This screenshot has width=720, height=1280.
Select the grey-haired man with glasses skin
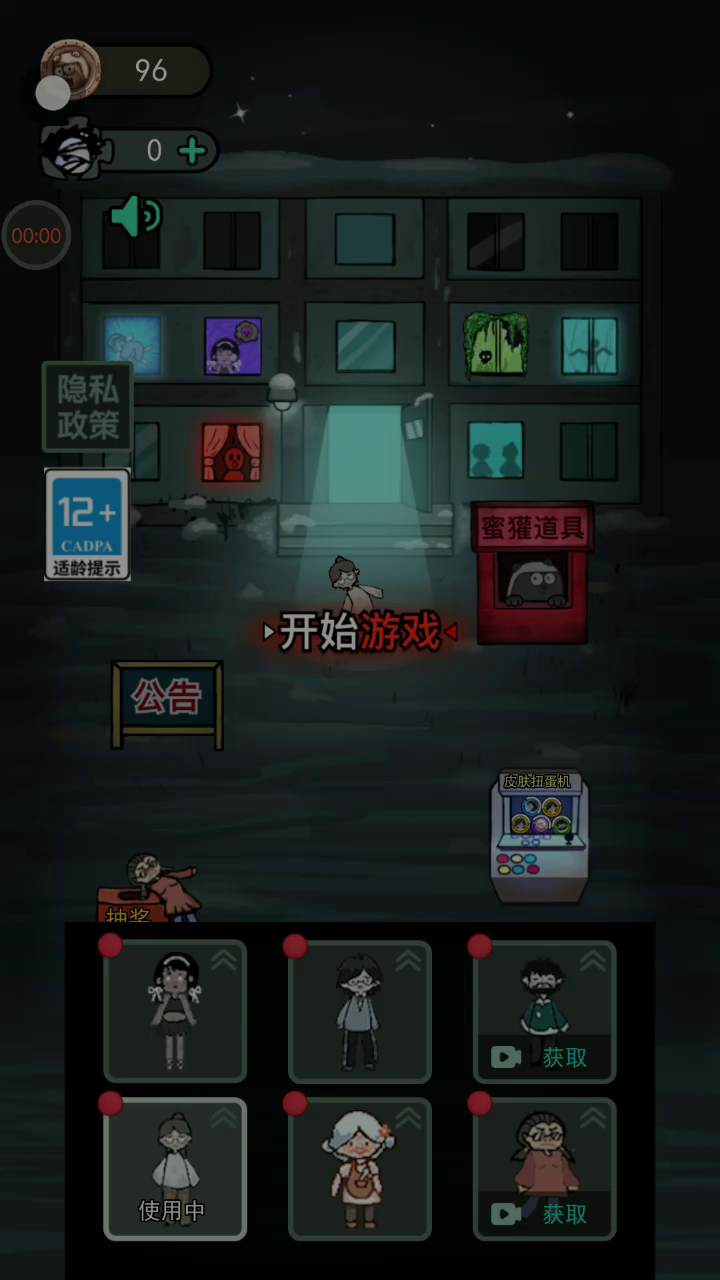tap(360, 1011)
